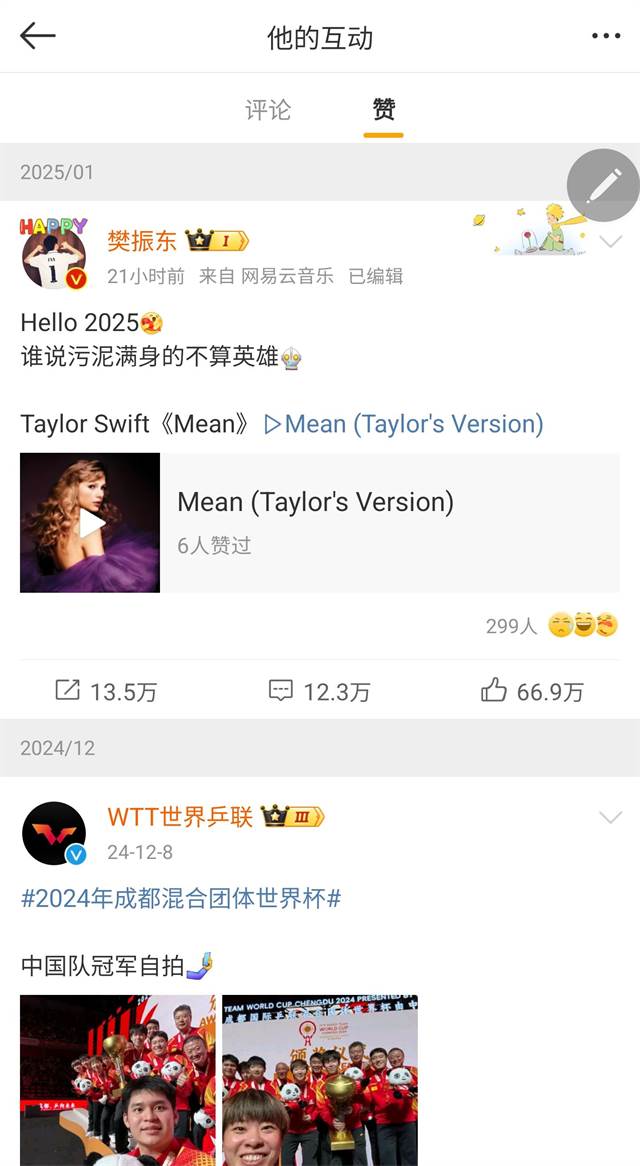The width and height of the screenshot is (640, 1166).
Task: Open the WTT世界乒联 avatar
Action: pos(54,833)
